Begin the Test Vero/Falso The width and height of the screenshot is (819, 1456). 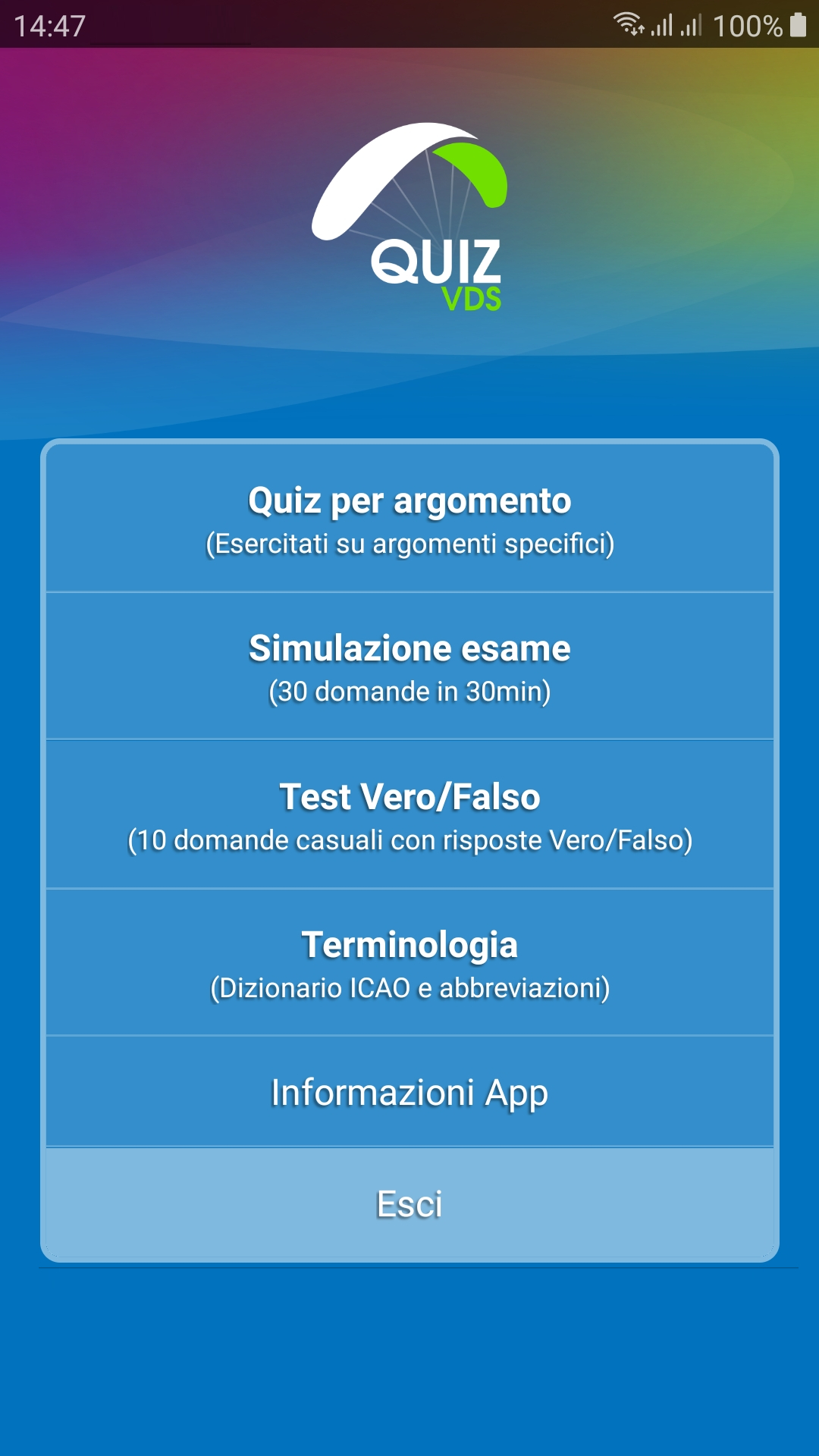(409, 815)
